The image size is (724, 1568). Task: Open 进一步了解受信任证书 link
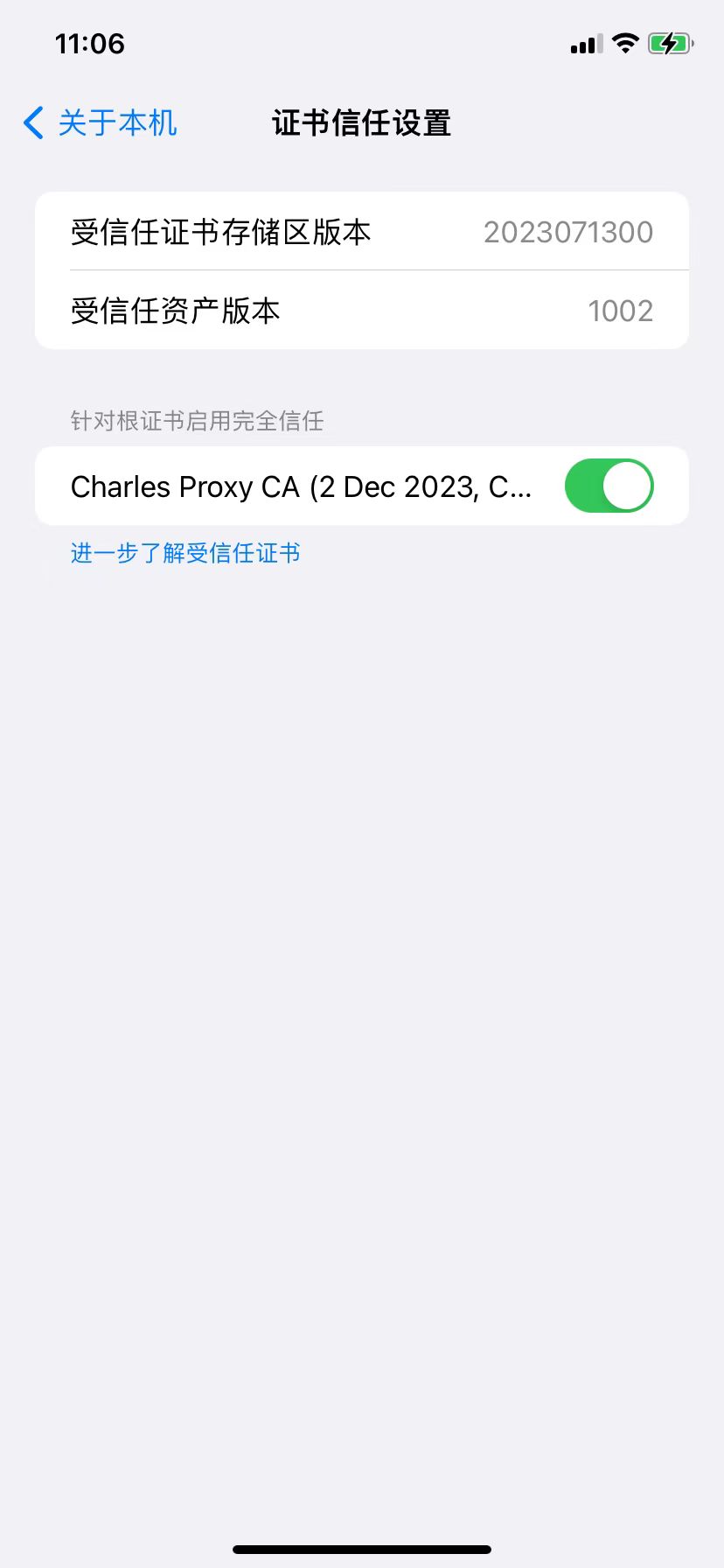185,553
